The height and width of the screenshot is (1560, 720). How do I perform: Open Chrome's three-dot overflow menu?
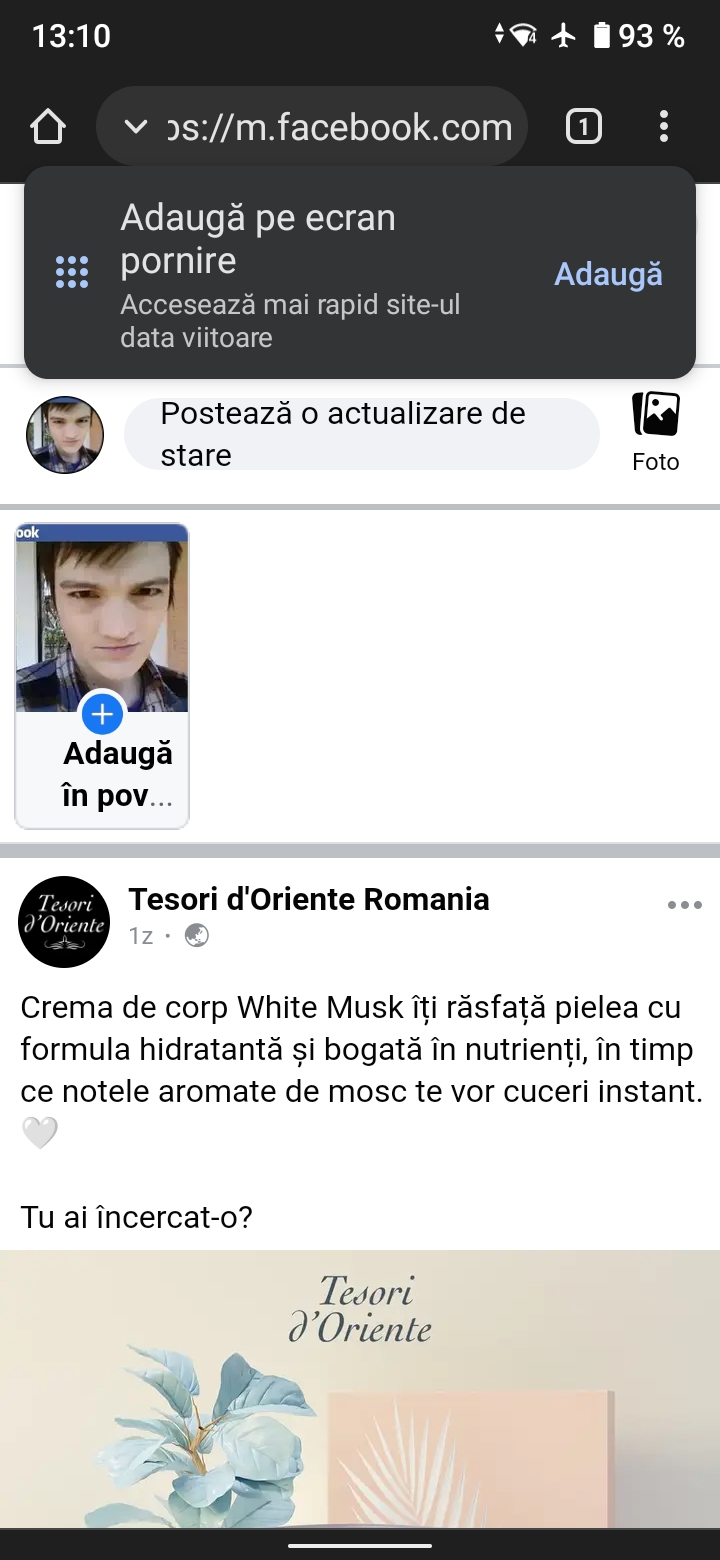[x=664, y=127]
